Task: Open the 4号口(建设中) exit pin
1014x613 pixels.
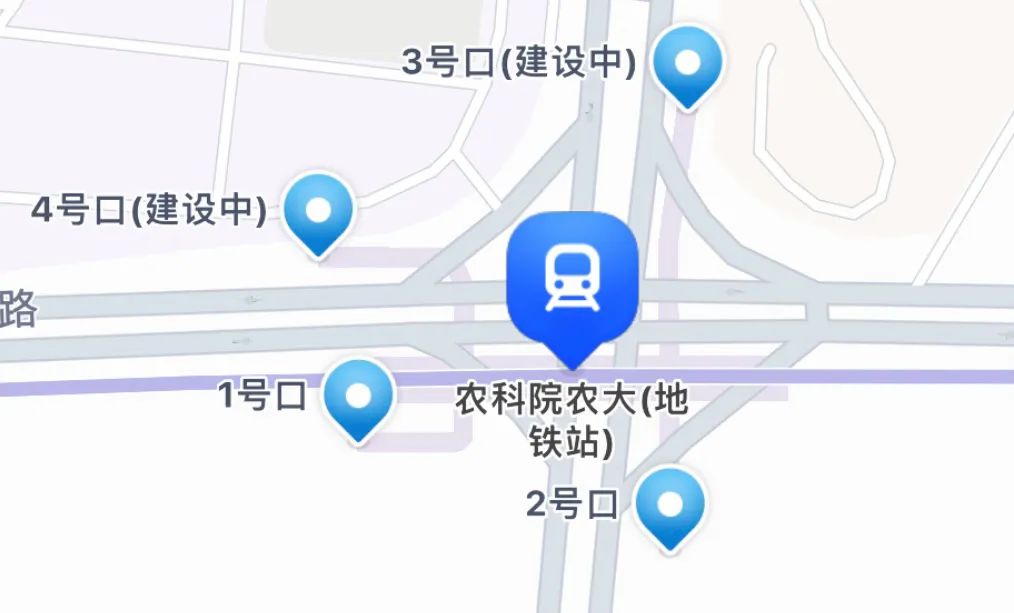Action: pyautogui.click(x=319, y=211)
